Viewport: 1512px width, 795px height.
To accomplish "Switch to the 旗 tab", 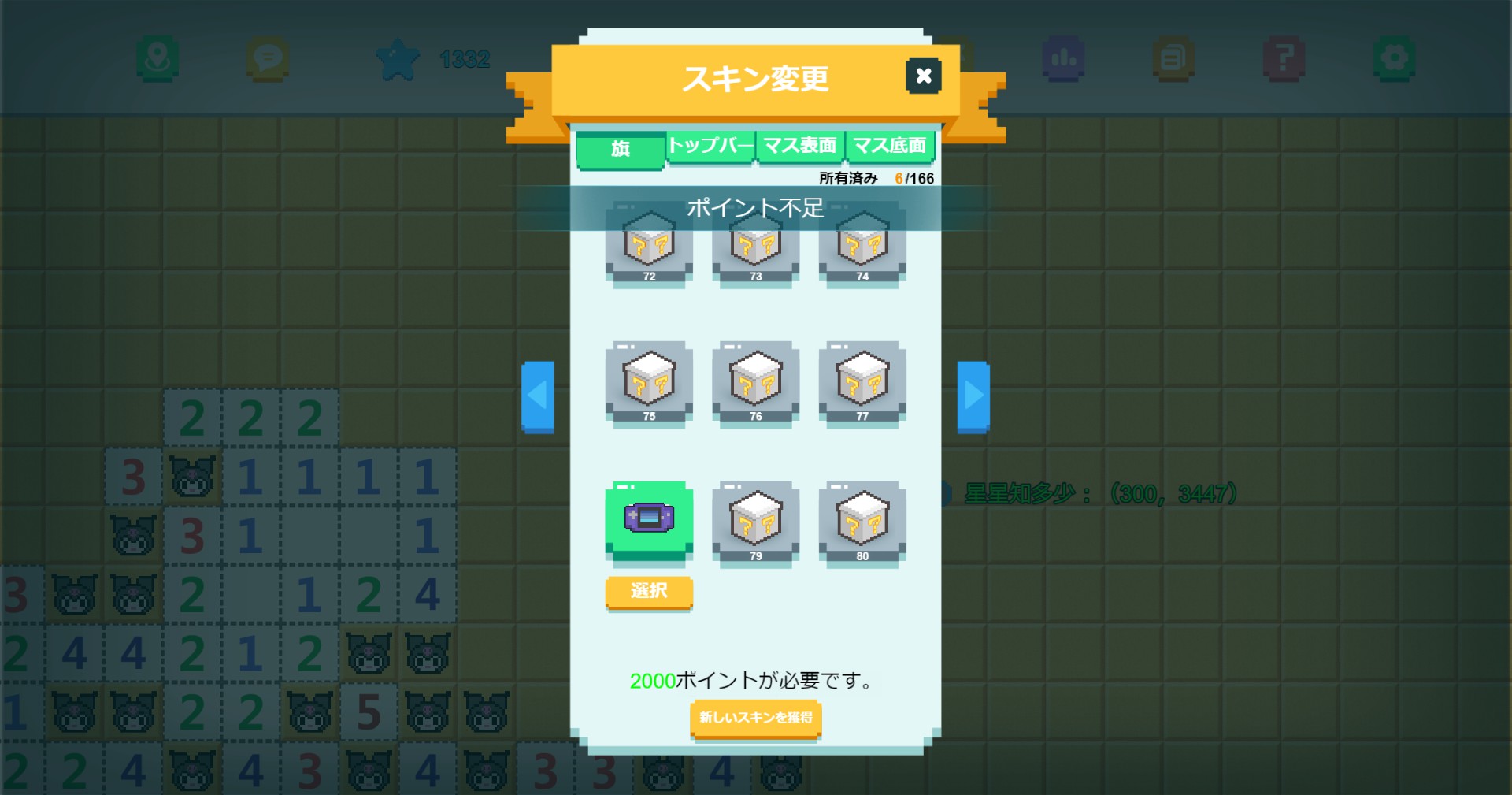I will [621, 149].
